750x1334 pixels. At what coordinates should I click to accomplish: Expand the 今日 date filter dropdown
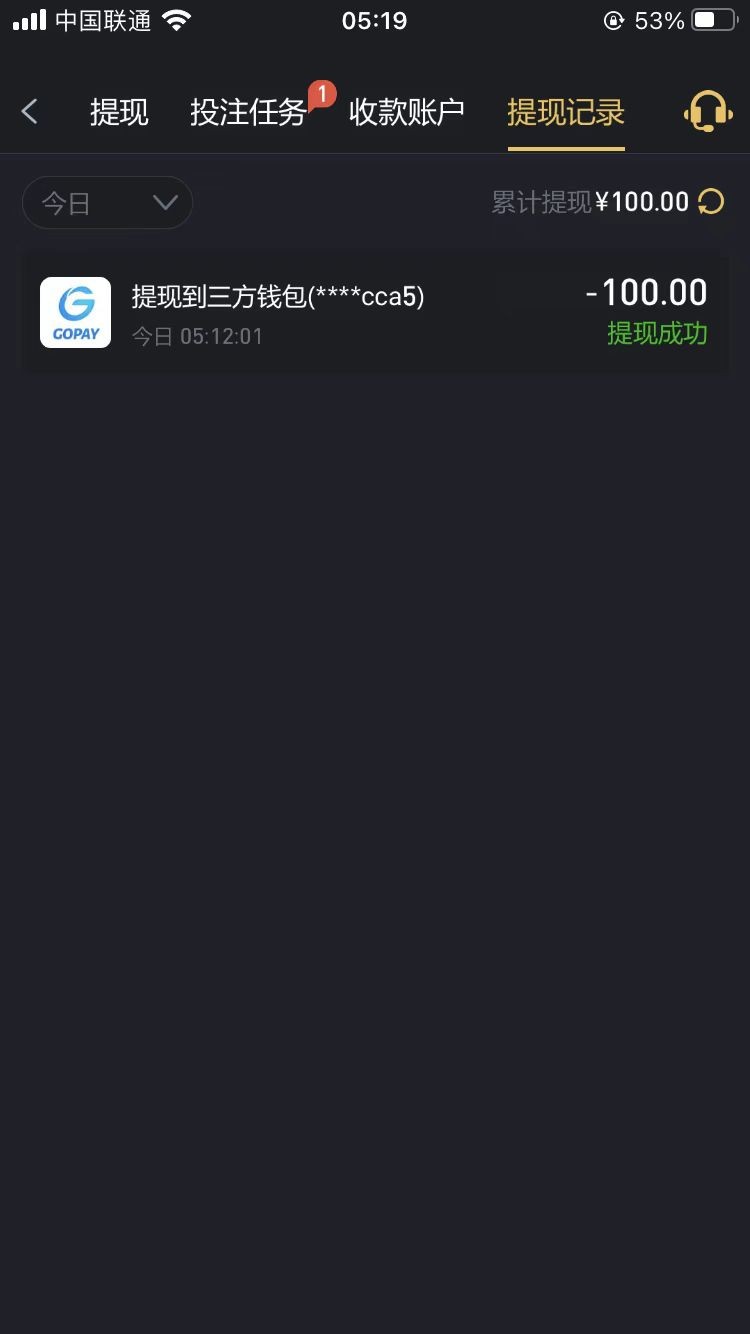tap(108, 203)
